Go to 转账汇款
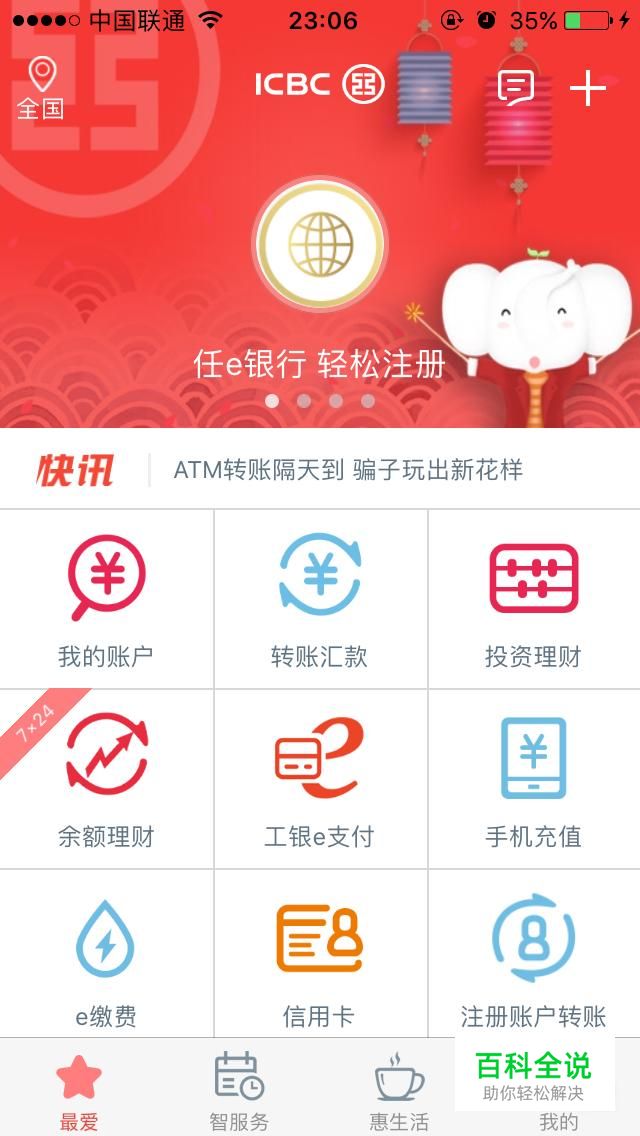The image size is (640, 1136). [x=320, y=599]
